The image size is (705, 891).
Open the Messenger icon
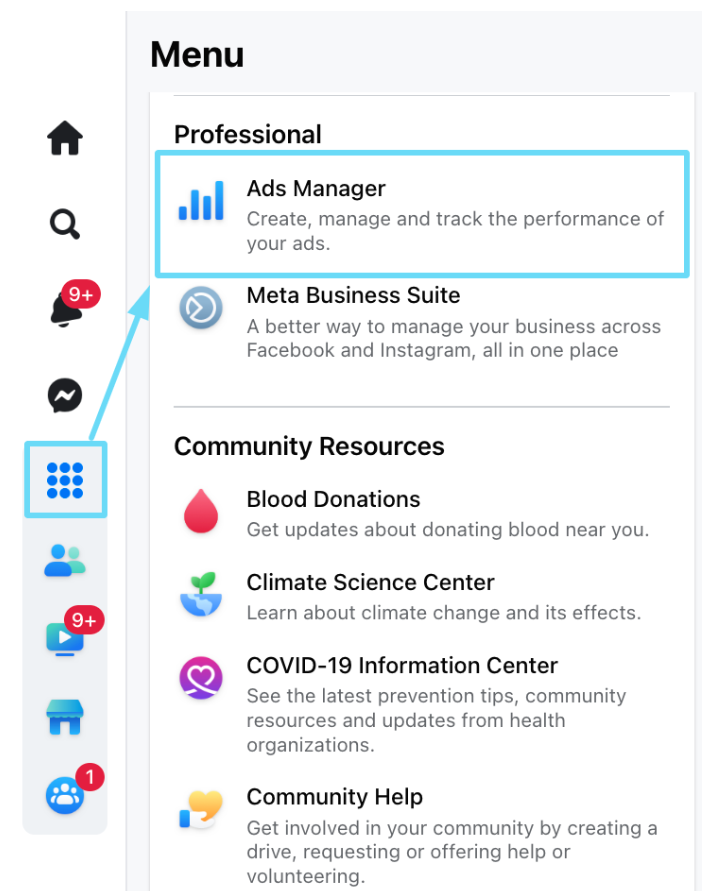point(65,396)
